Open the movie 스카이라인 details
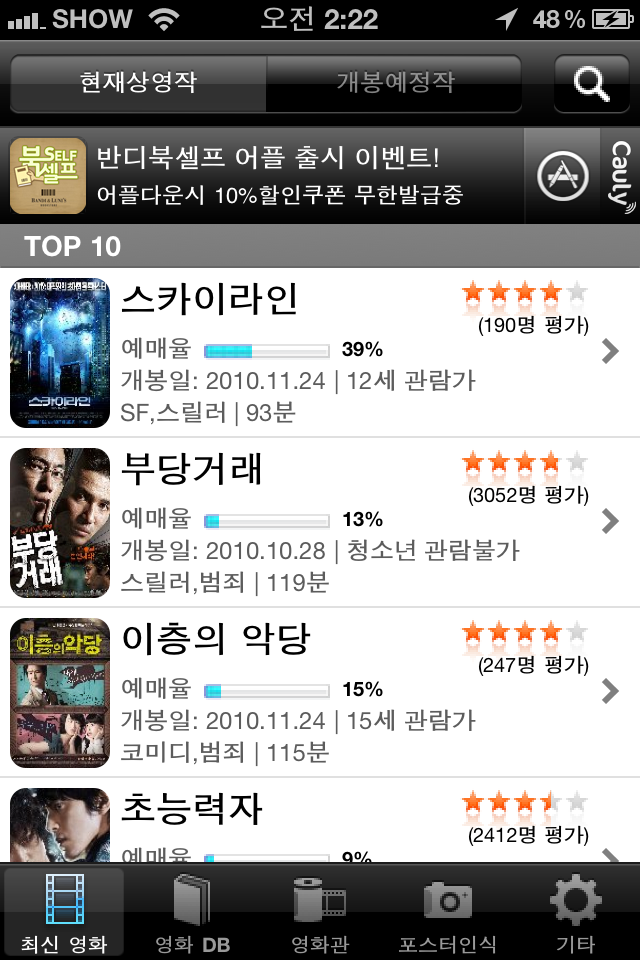This screenshot has width=640, height=960. [320, 352]
